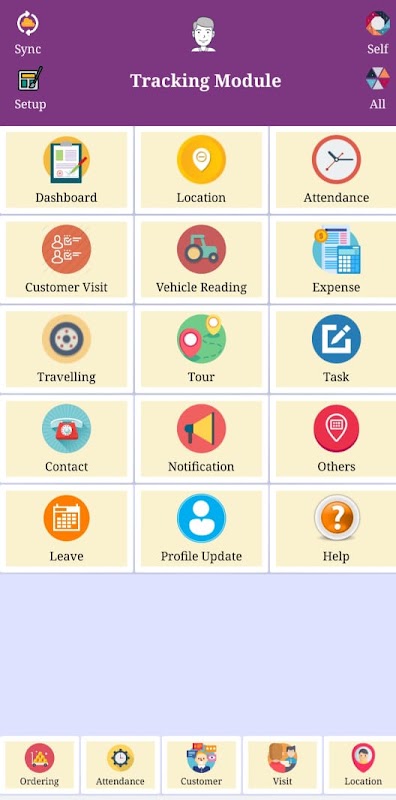View the Notification tile
The image size is (396, 800).
(x=201, y=439)
